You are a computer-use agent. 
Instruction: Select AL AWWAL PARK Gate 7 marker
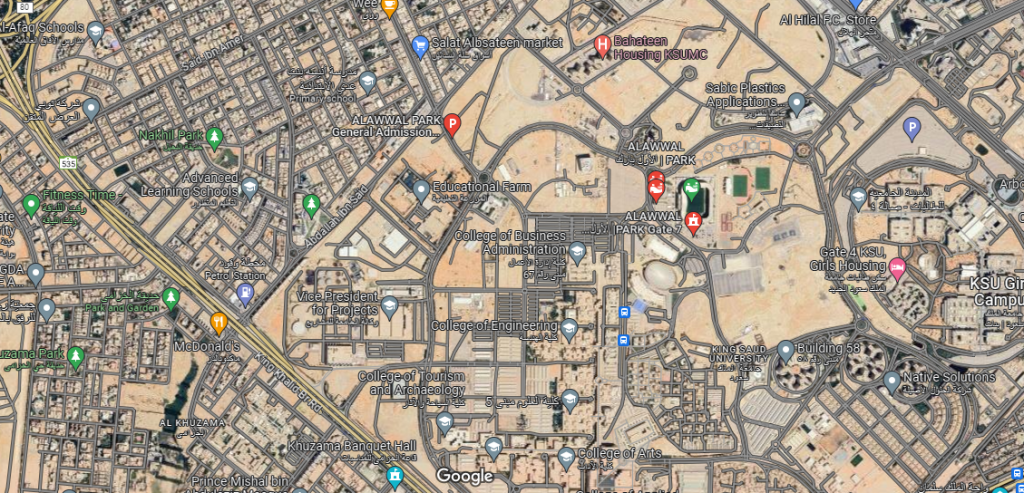click(x=693, y=222)
